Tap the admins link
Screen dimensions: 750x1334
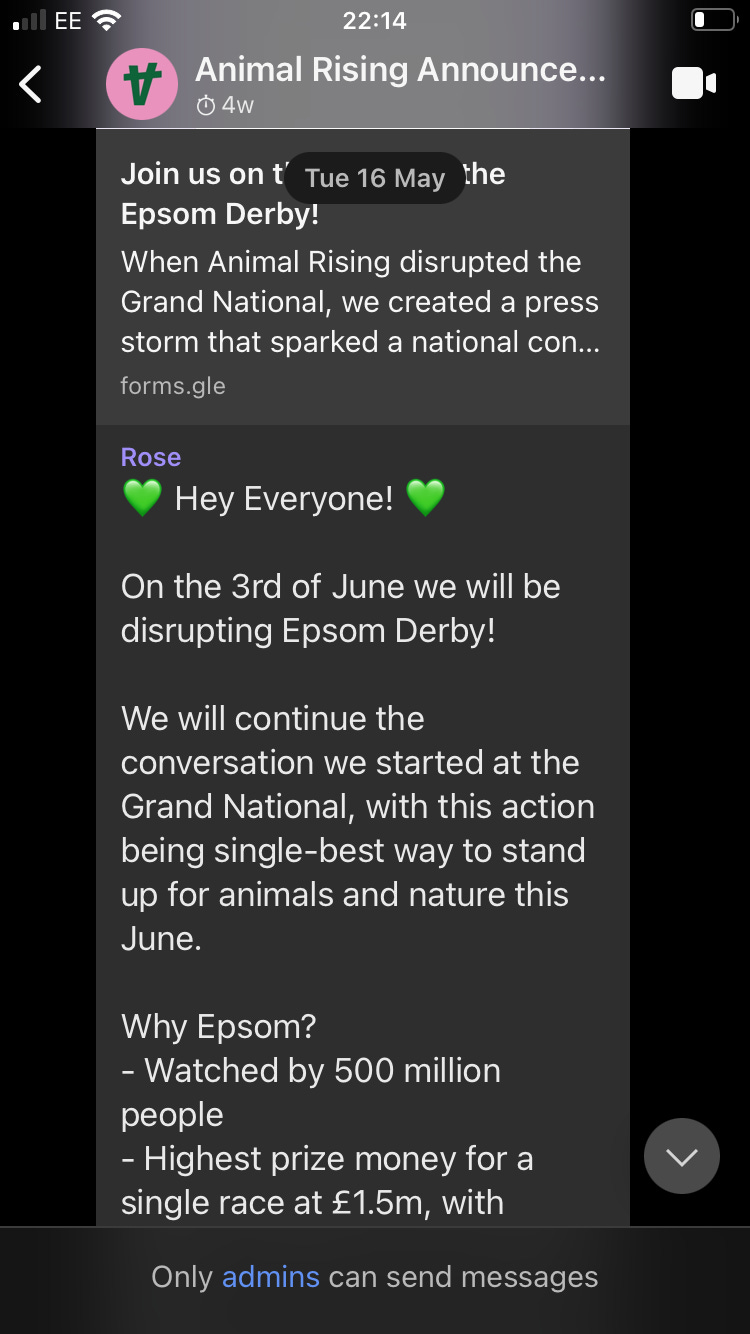coord(271,1277)
